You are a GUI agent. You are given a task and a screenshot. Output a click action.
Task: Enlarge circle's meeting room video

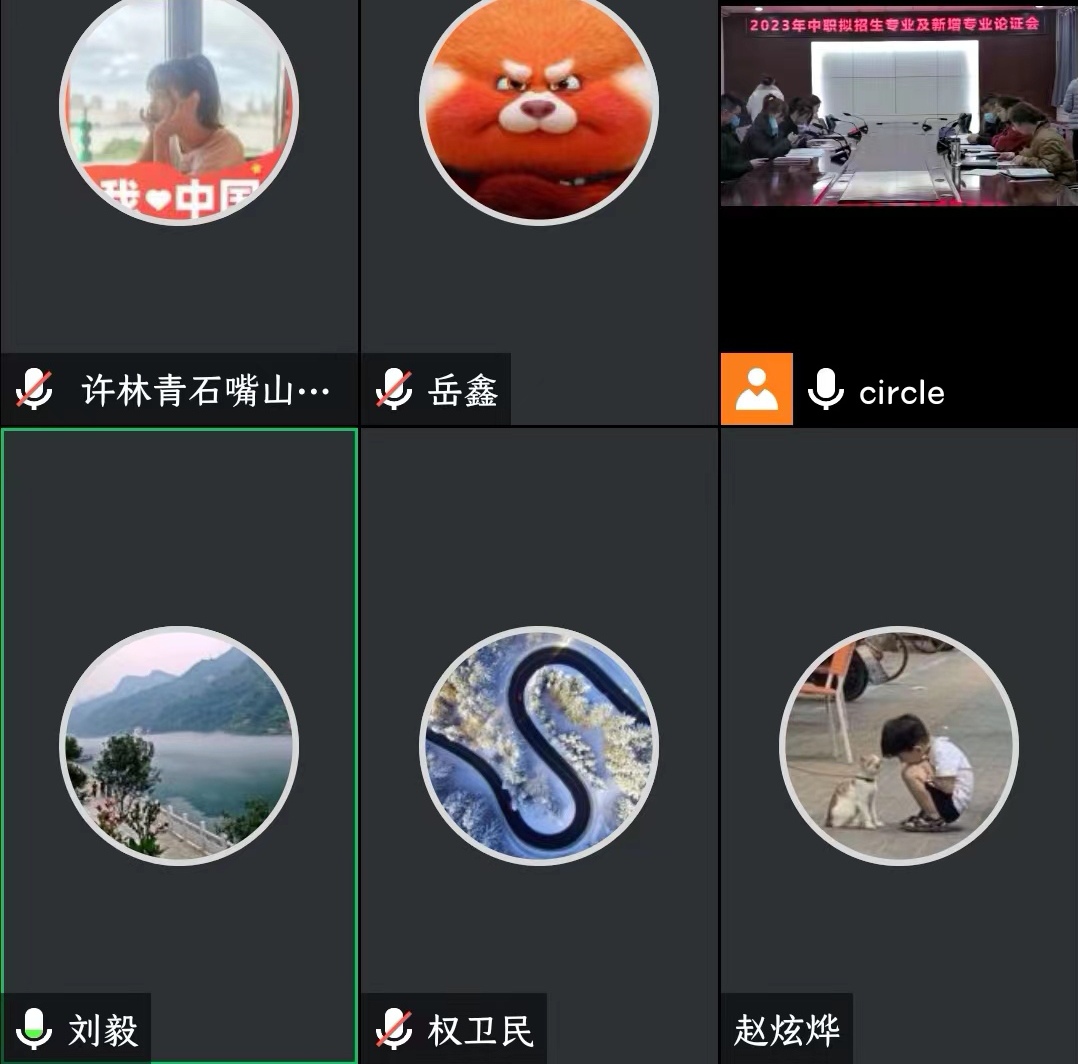(898, 108)
